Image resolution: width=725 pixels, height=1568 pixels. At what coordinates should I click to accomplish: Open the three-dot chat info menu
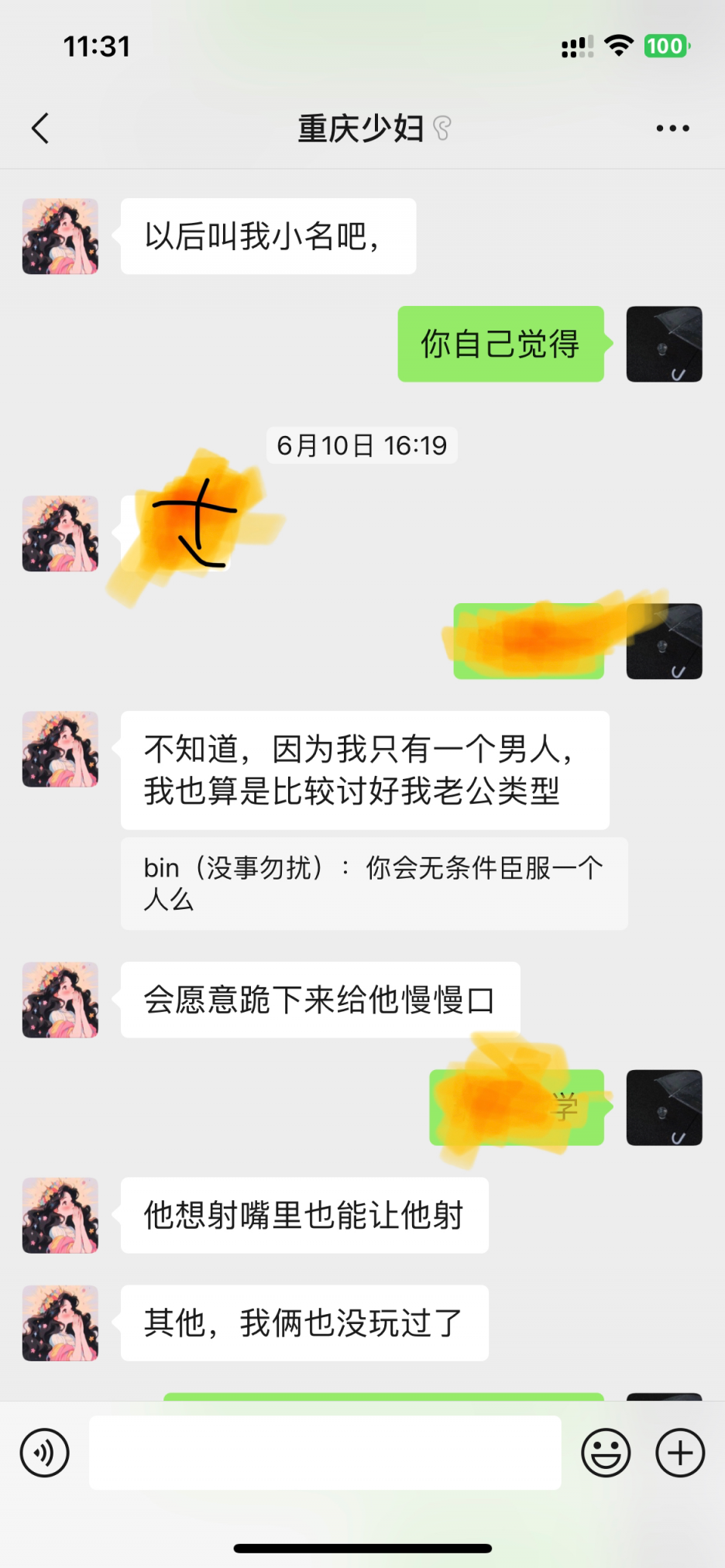pyautogui.click(x=672, y=129)
